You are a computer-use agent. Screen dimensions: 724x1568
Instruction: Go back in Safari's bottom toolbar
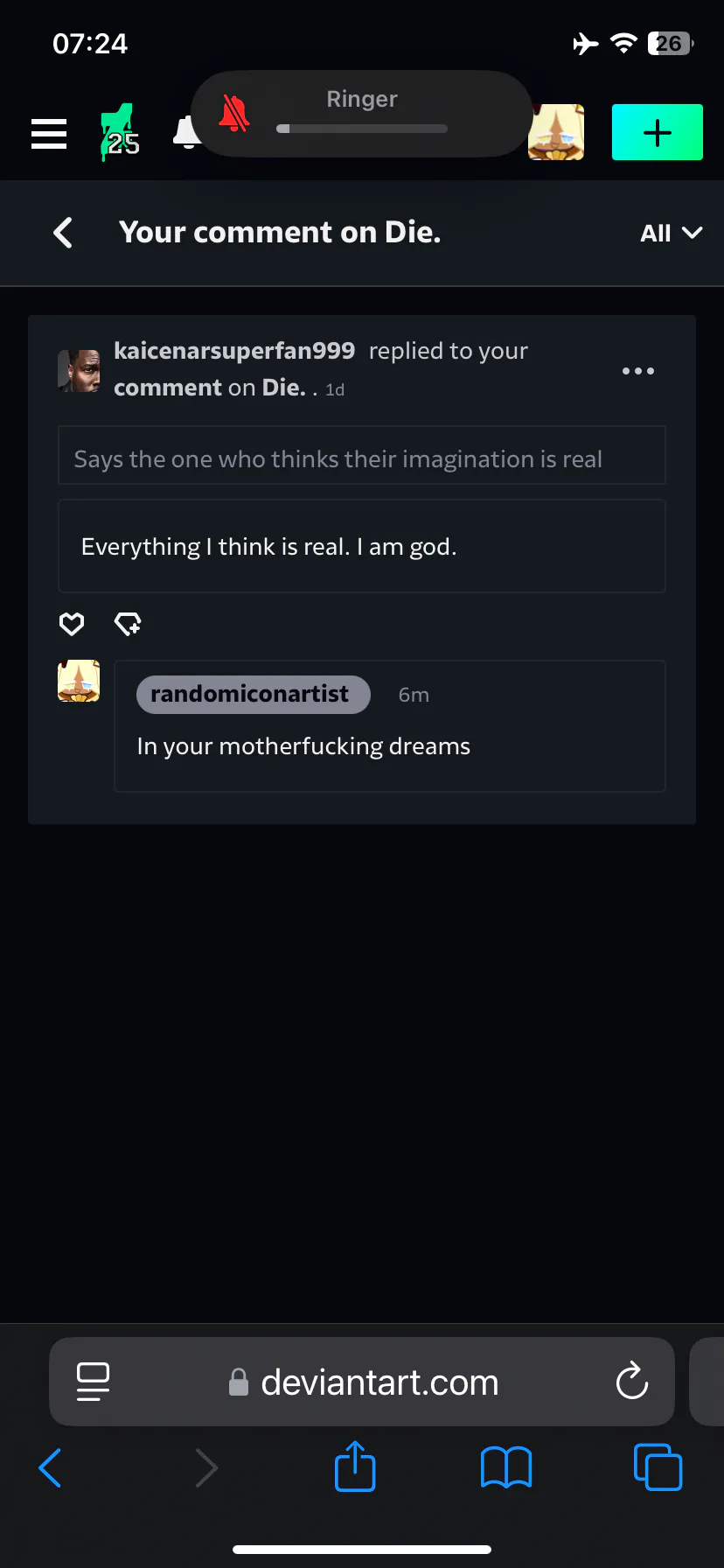point(51,1467)
